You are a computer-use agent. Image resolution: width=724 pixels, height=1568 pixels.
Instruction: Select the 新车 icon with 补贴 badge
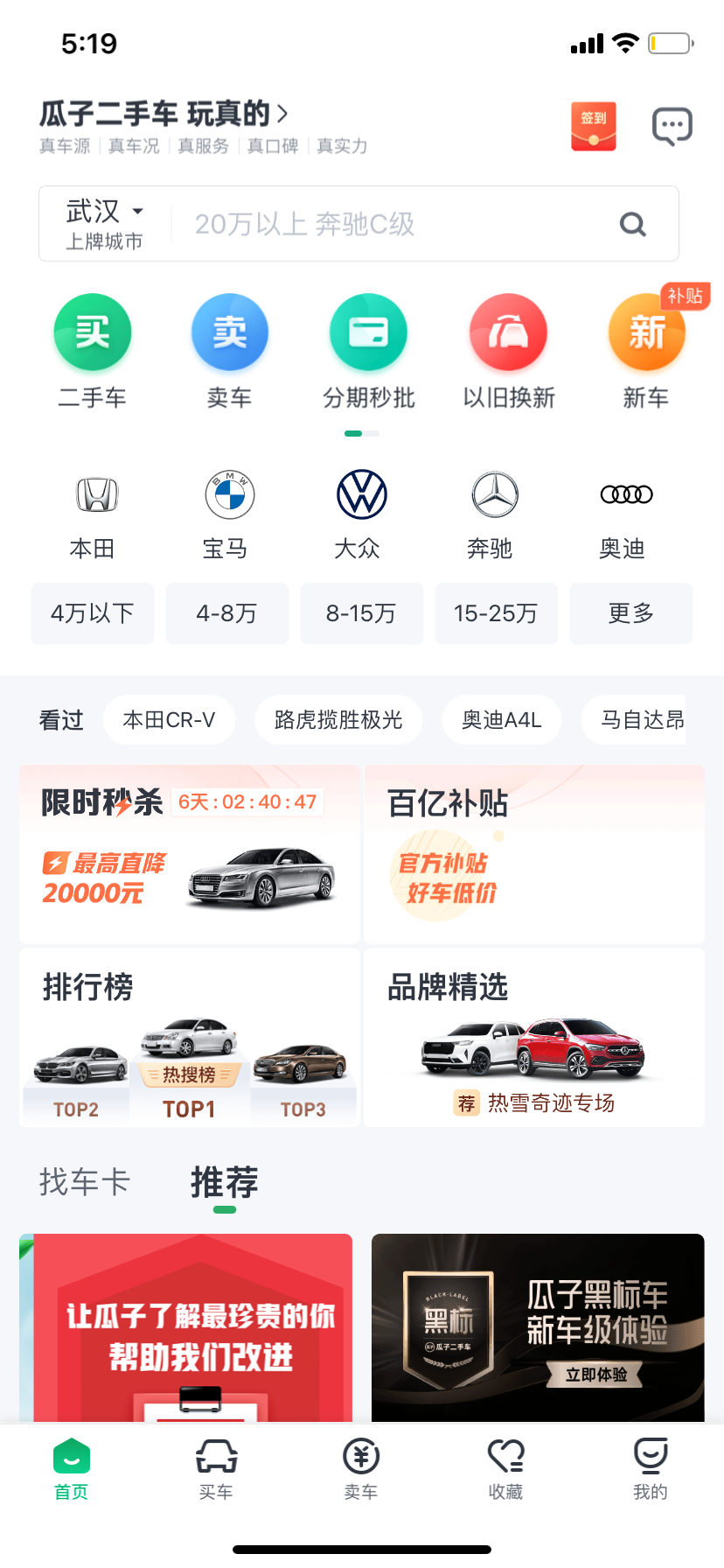coord(646,332)
